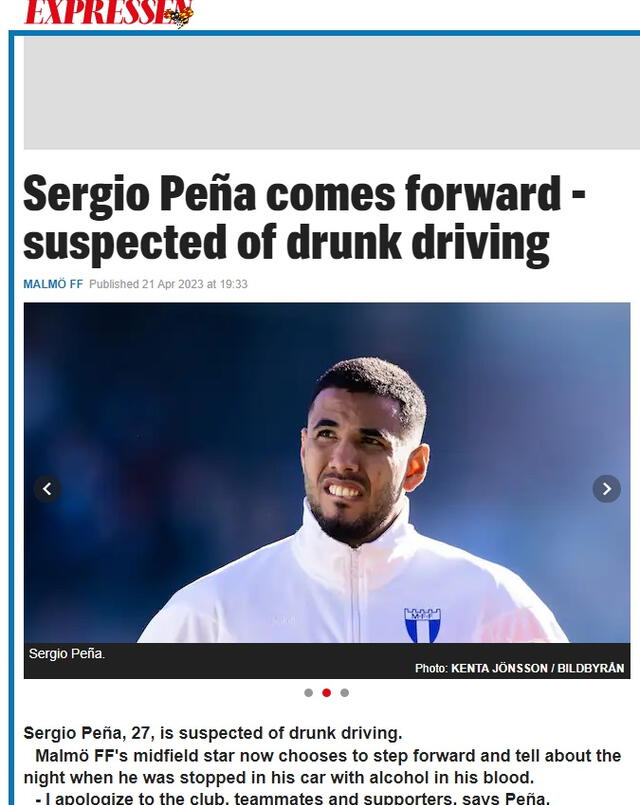
Task: Go back to the previous carousel photo
Action: point(48,488)
